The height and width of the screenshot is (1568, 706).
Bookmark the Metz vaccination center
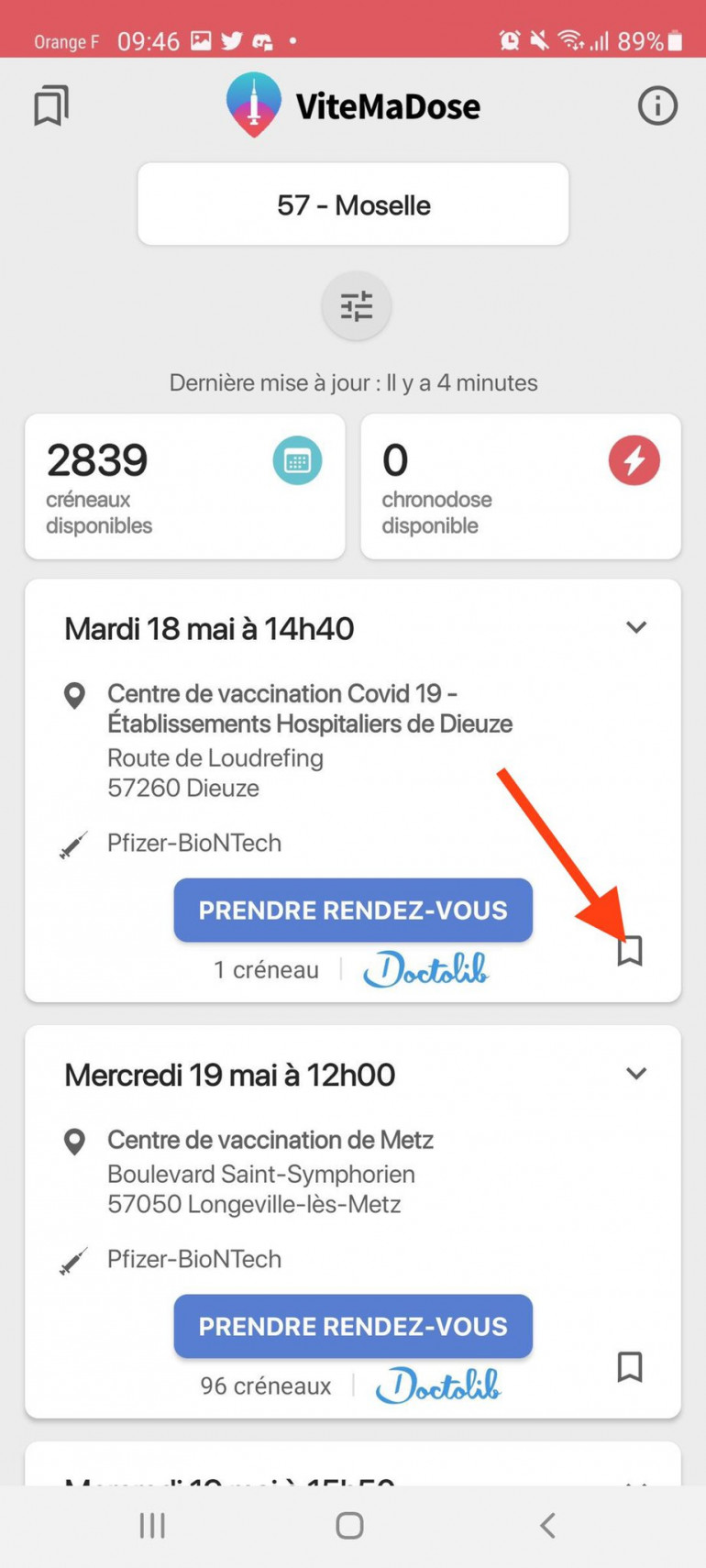point(630,1367)
